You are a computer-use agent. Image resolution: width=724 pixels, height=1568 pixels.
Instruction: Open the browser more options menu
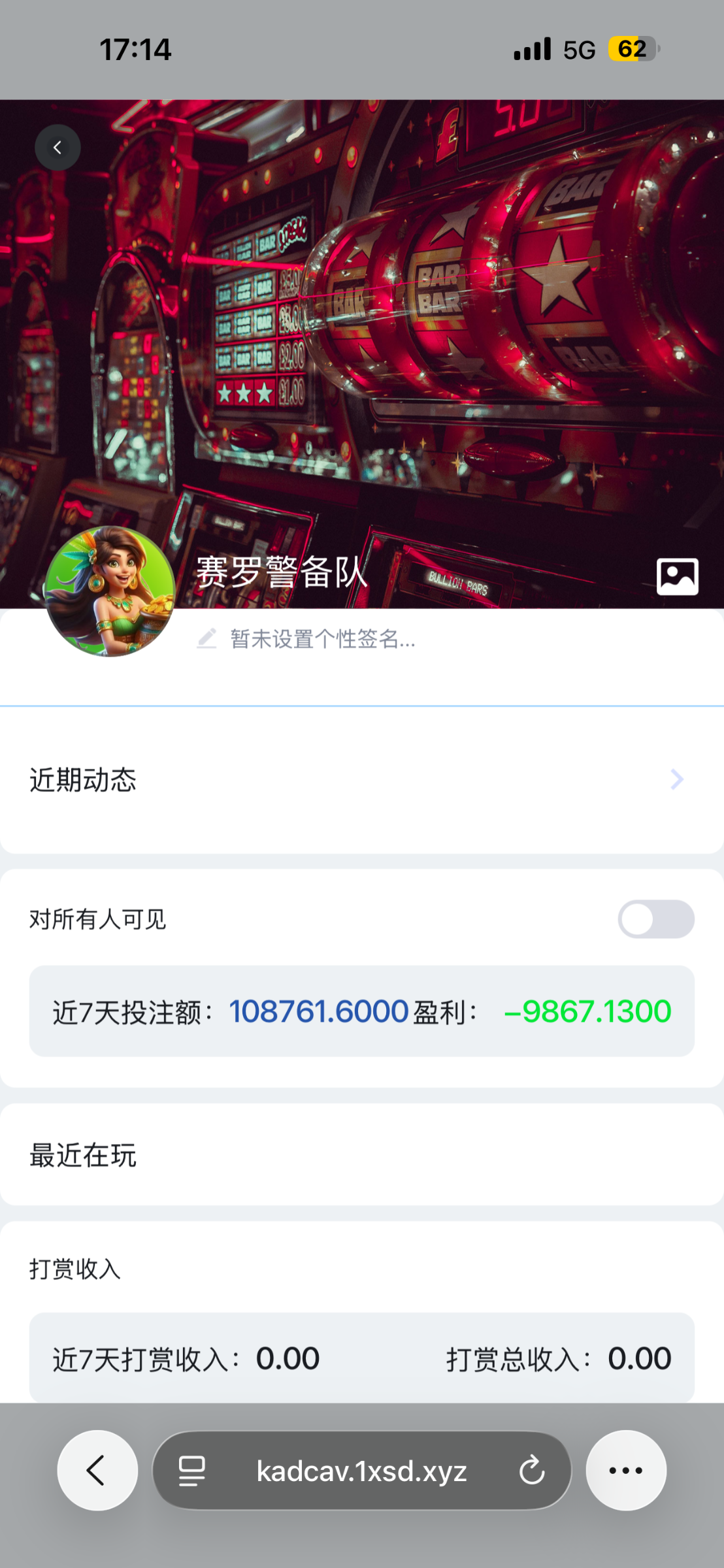625,1471
